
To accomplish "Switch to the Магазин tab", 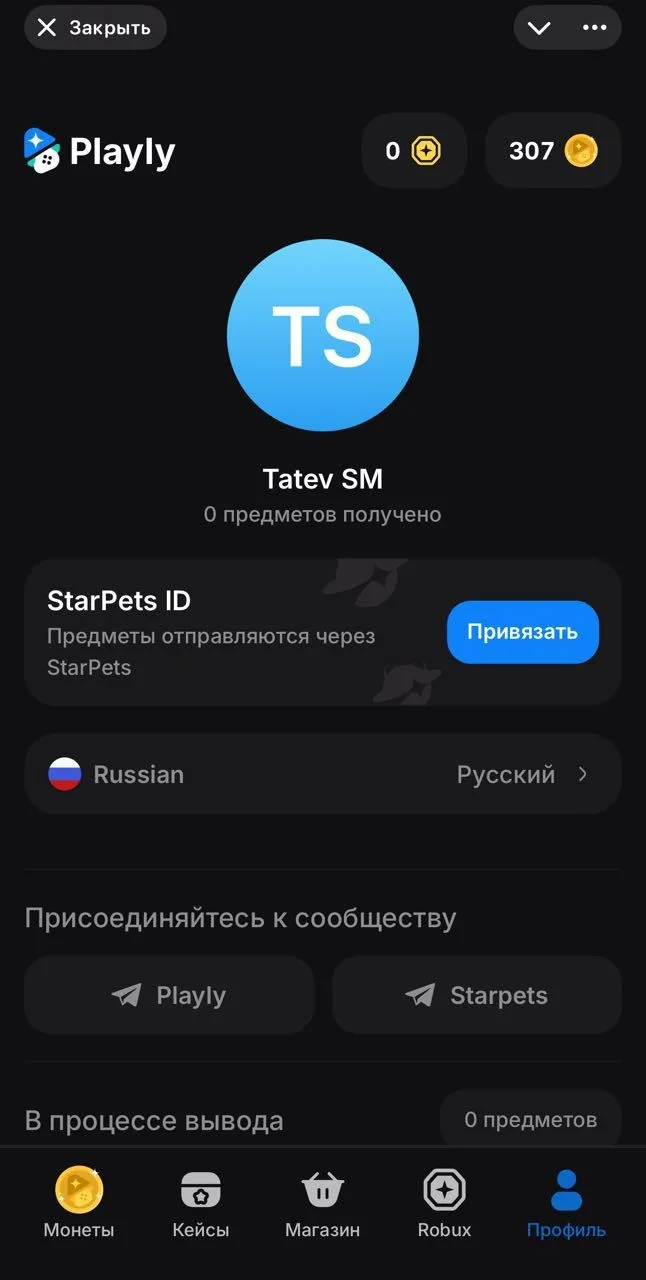I will point(323,1204).
